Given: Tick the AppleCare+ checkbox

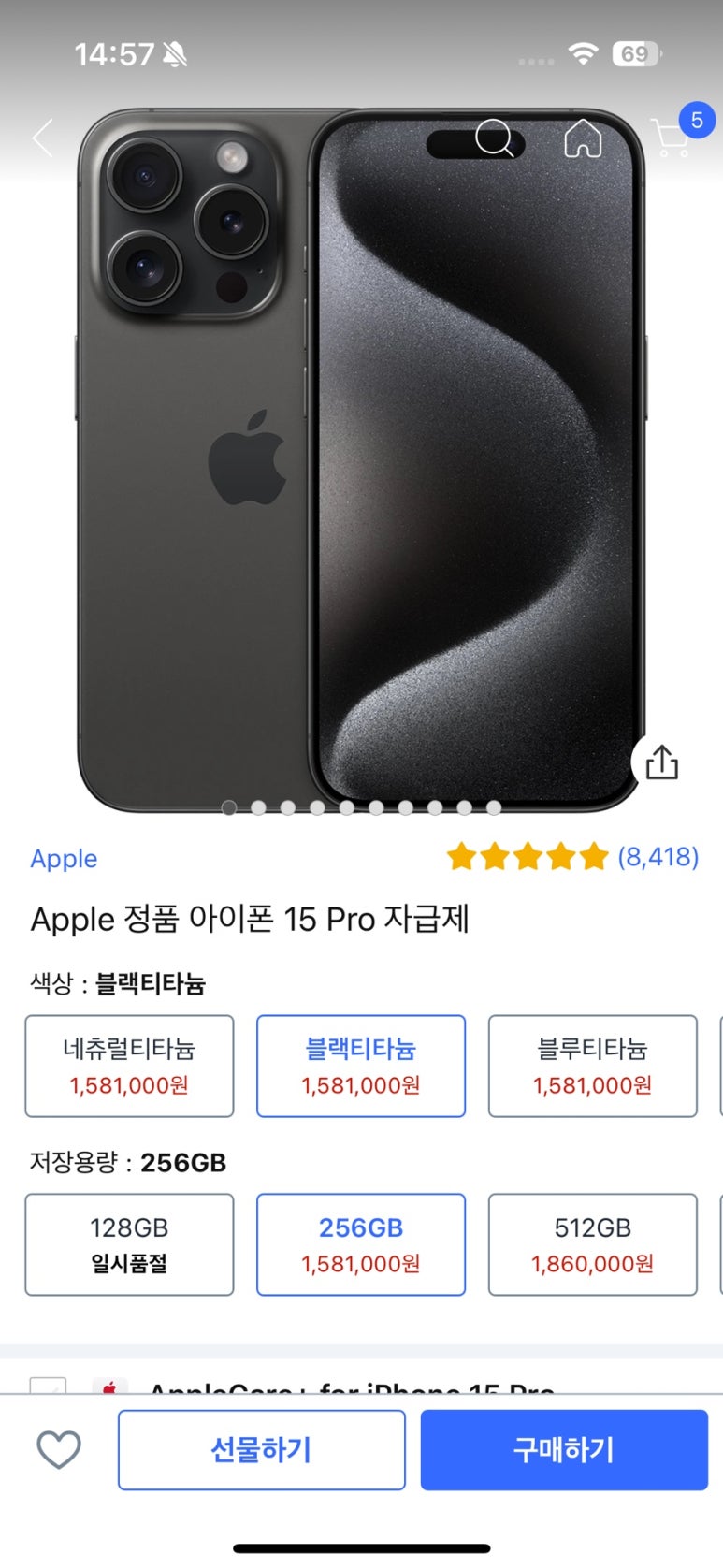Looking at the screenshot, I should point(48,1386).
